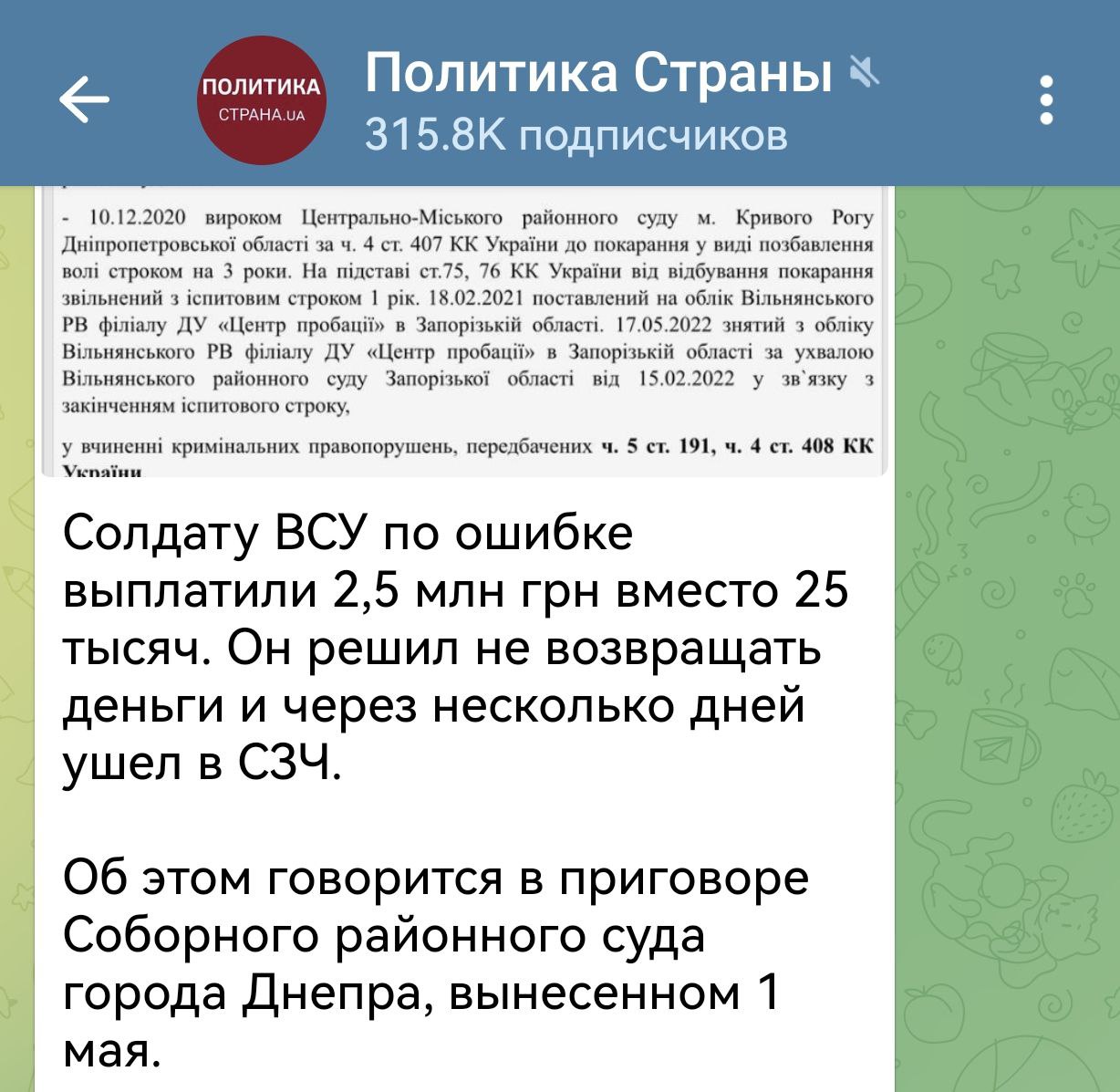The image size is (1120, 1092).
Task: Open the three-dot overflow menu
Action: [x=1047, y=99]
